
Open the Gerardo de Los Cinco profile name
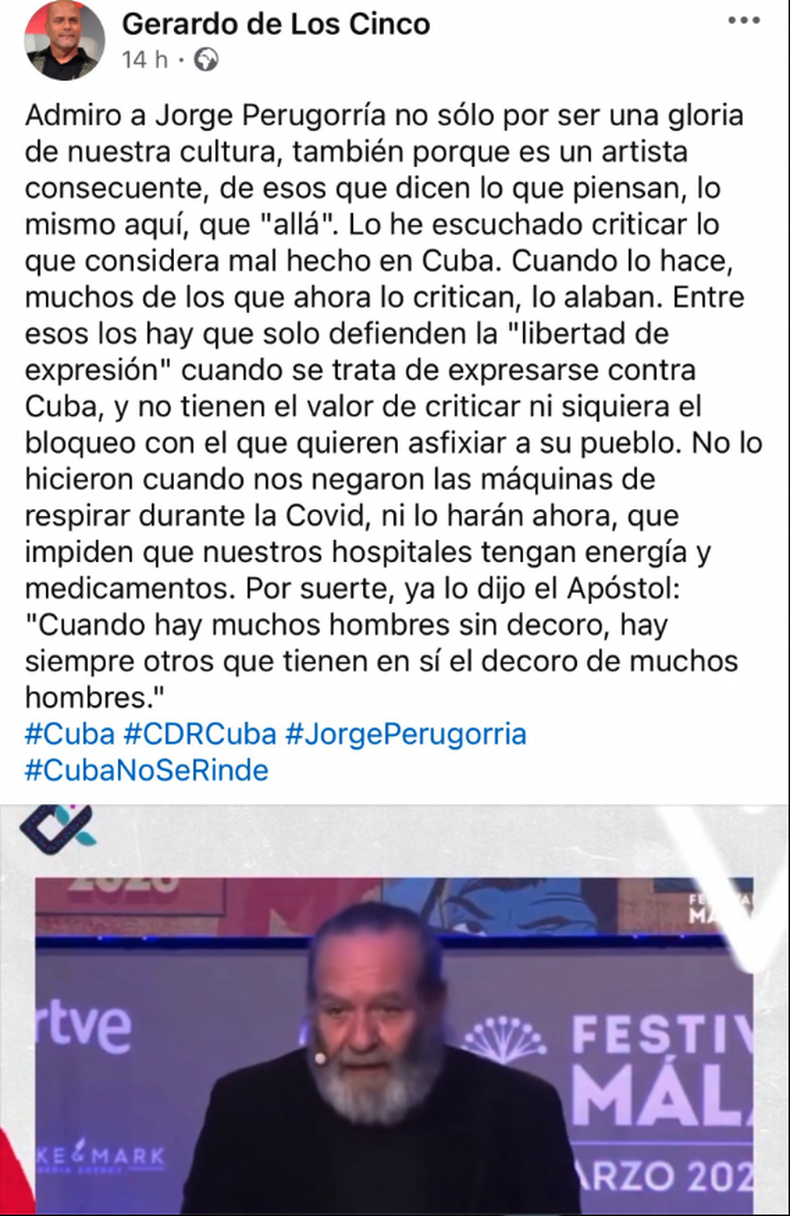(275, 22)
